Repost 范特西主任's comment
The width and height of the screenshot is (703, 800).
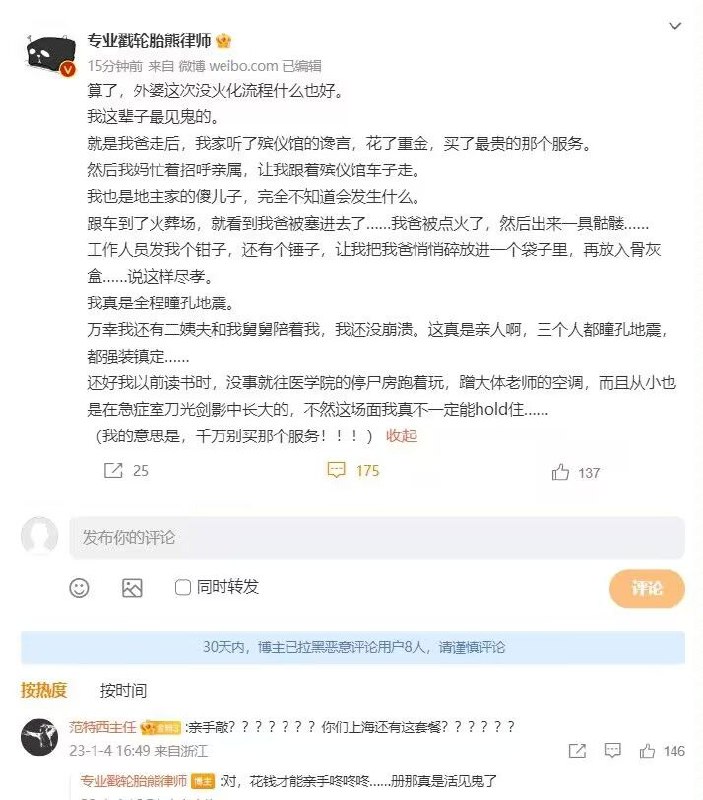point(577,750)
